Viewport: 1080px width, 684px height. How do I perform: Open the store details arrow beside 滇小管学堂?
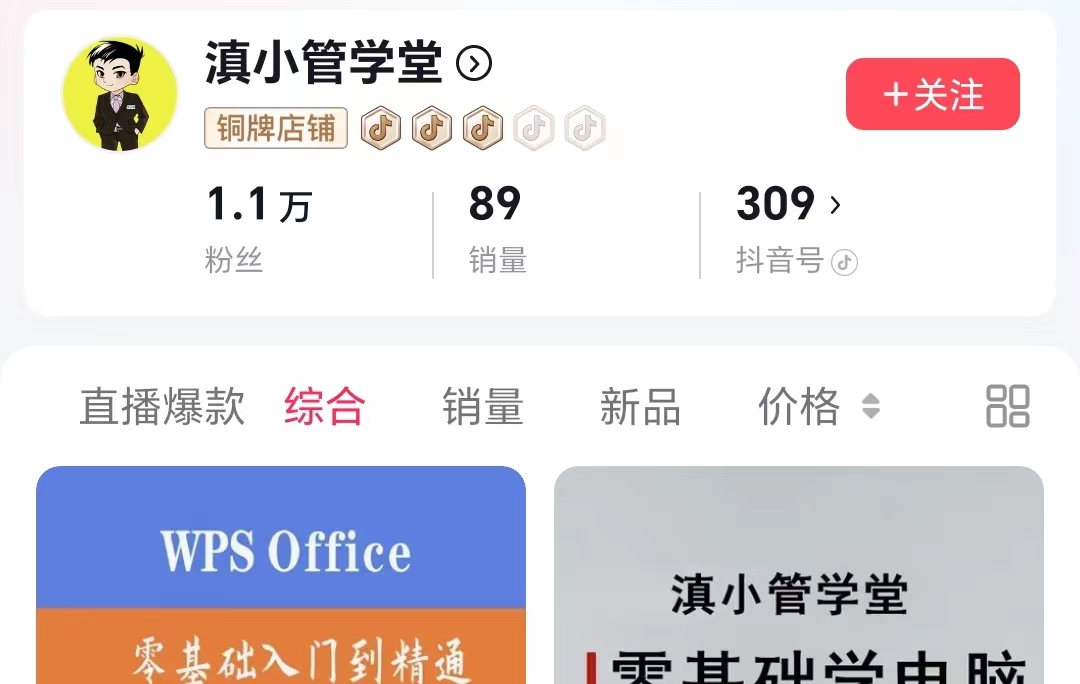tap(474, 64)
